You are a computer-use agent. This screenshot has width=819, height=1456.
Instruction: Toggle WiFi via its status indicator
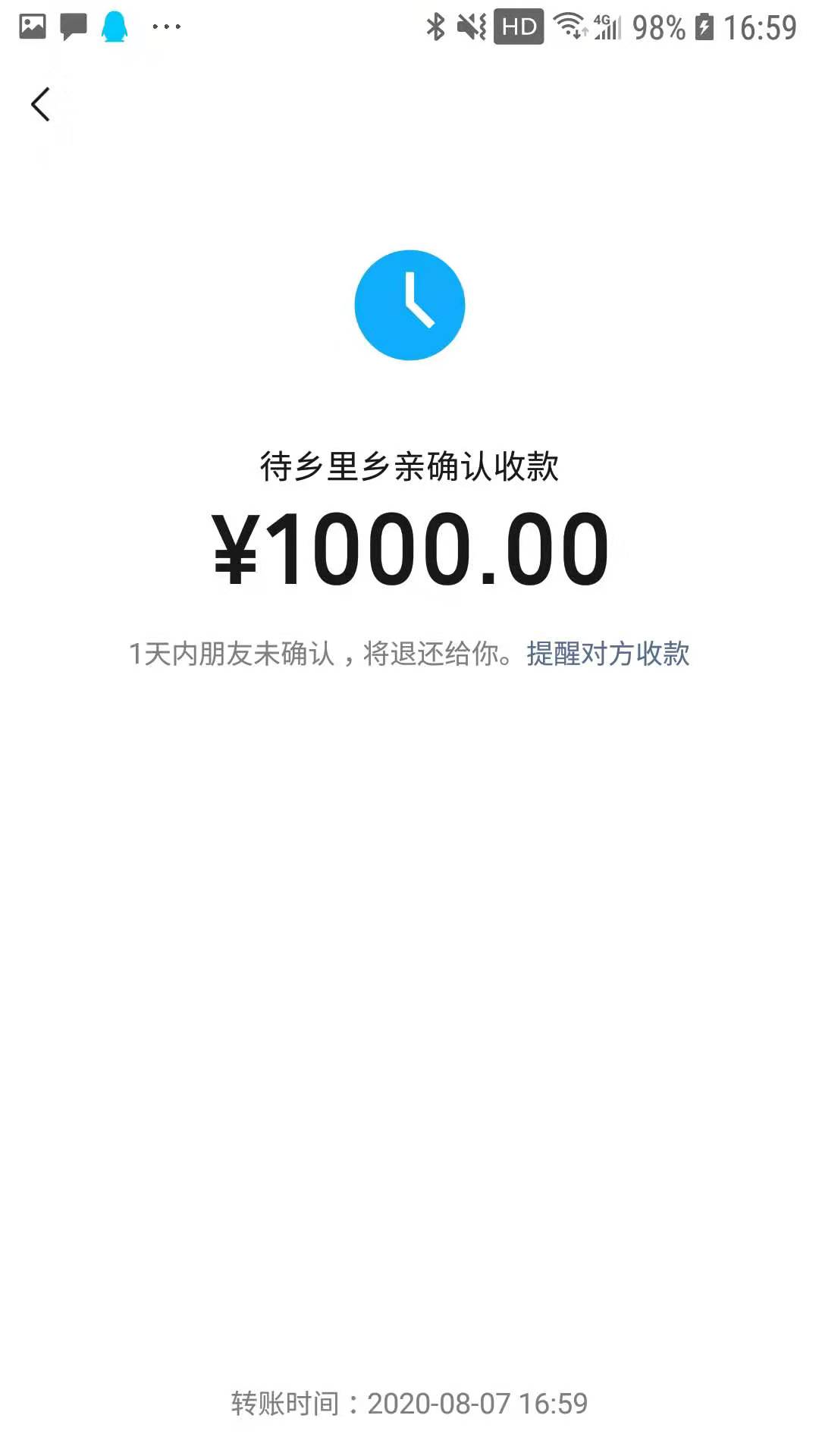pyautogui.click(x=570, y=24)
